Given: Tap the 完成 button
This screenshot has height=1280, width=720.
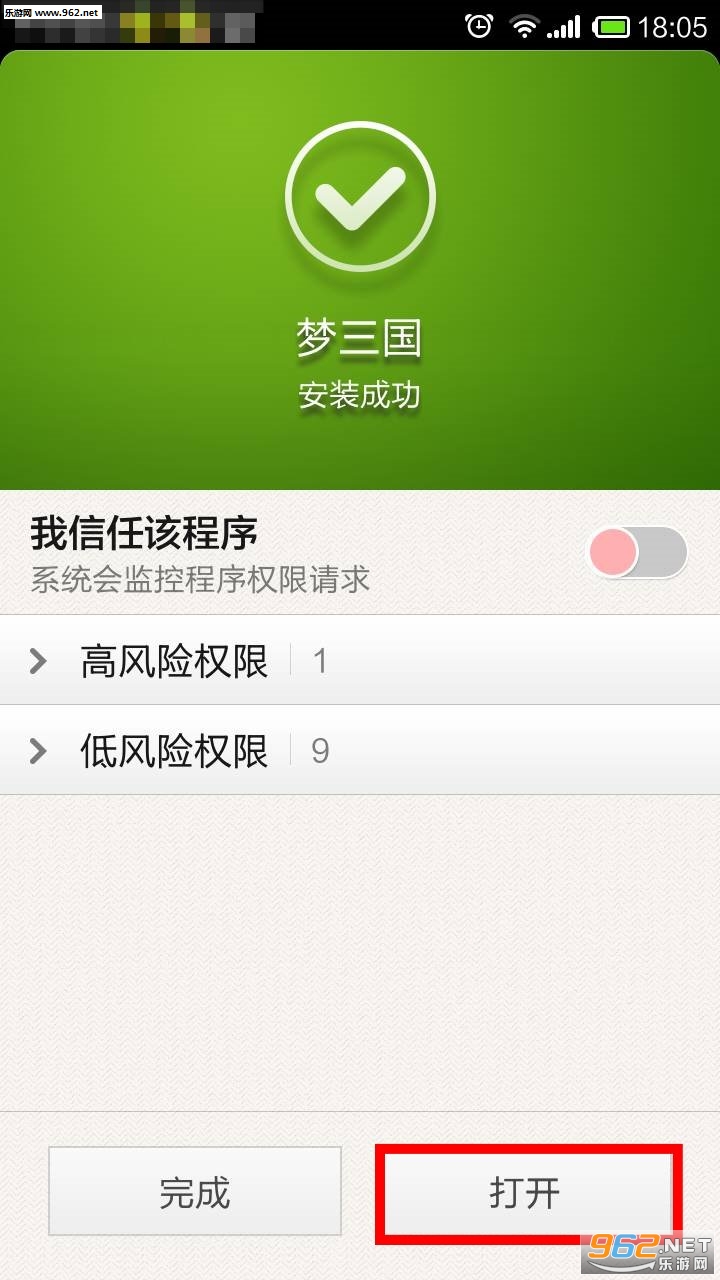Looking at the screenshot, I should pyautogui.click(x=195, y=1192).
